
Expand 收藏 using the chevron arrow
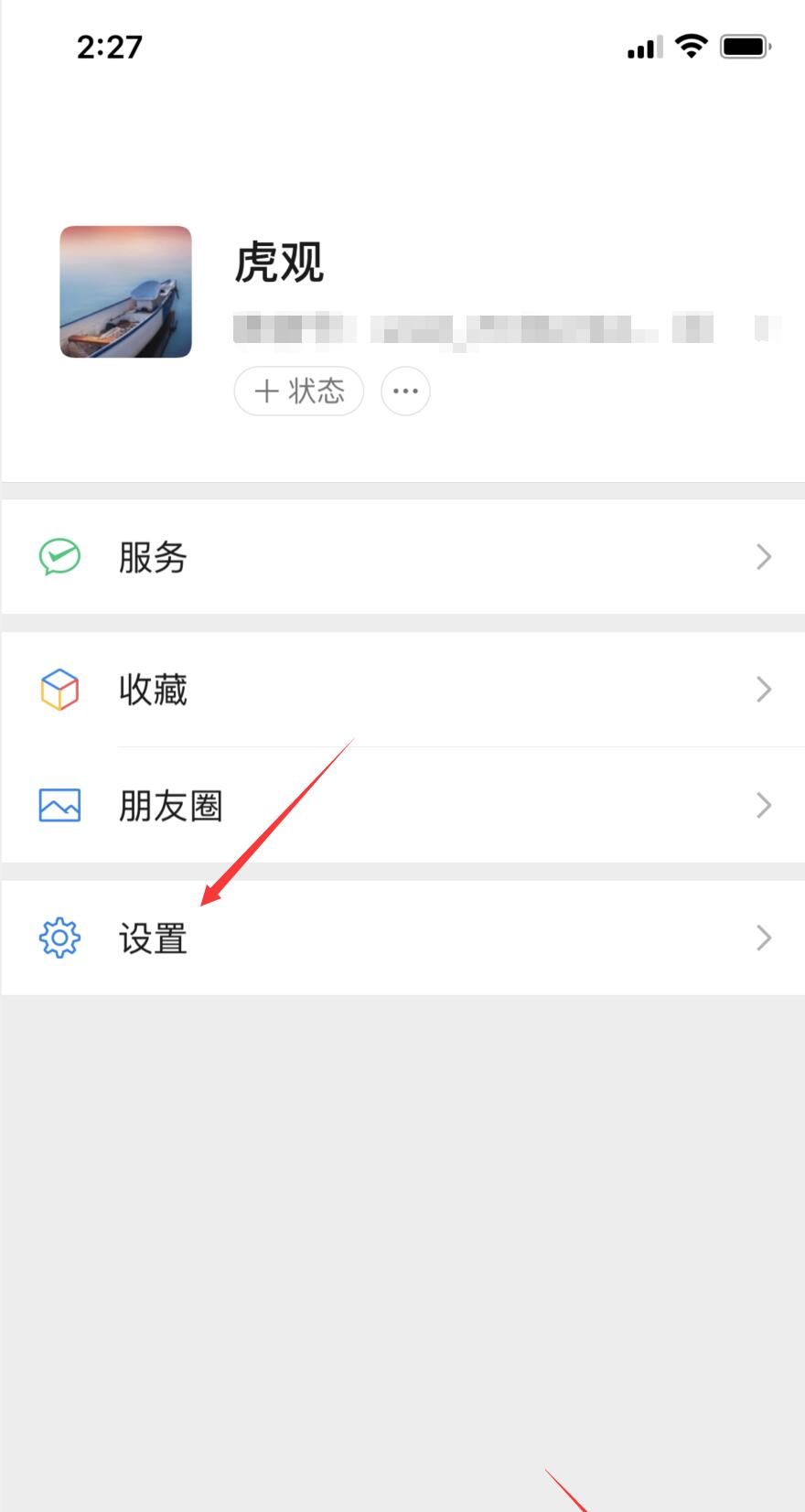pos(764,689)
